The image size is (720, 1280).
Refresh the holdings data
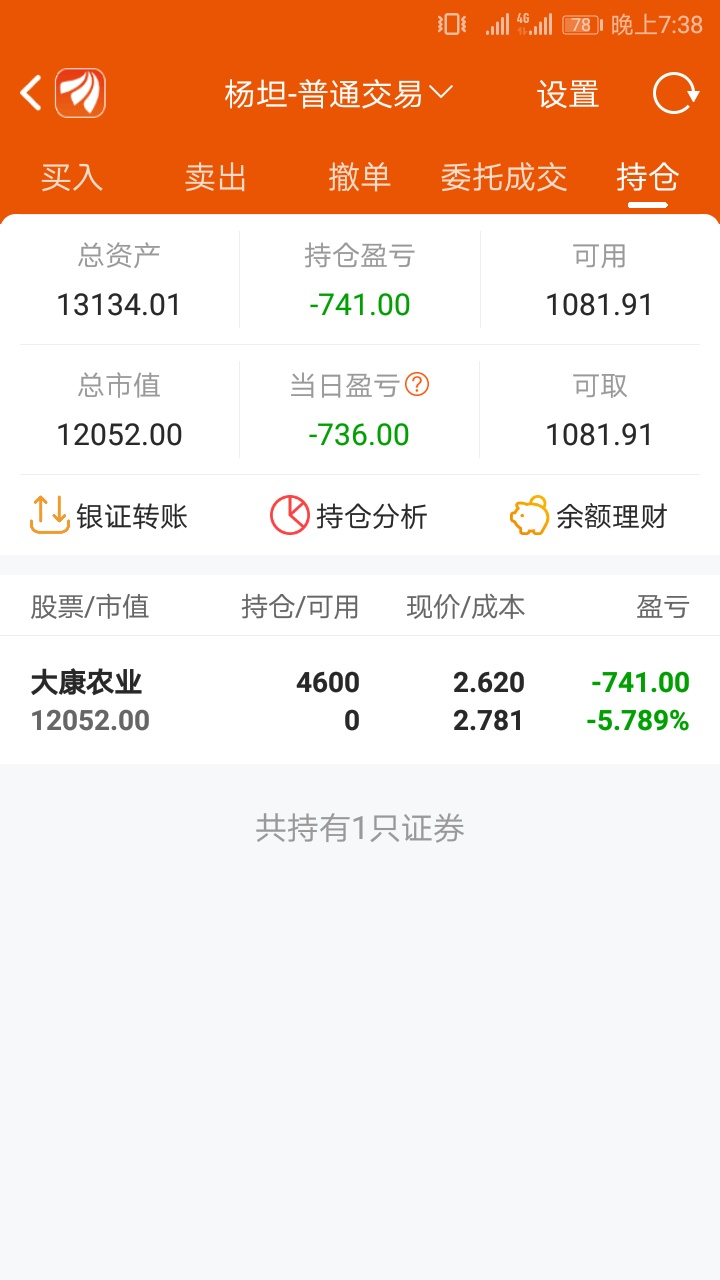675,95
